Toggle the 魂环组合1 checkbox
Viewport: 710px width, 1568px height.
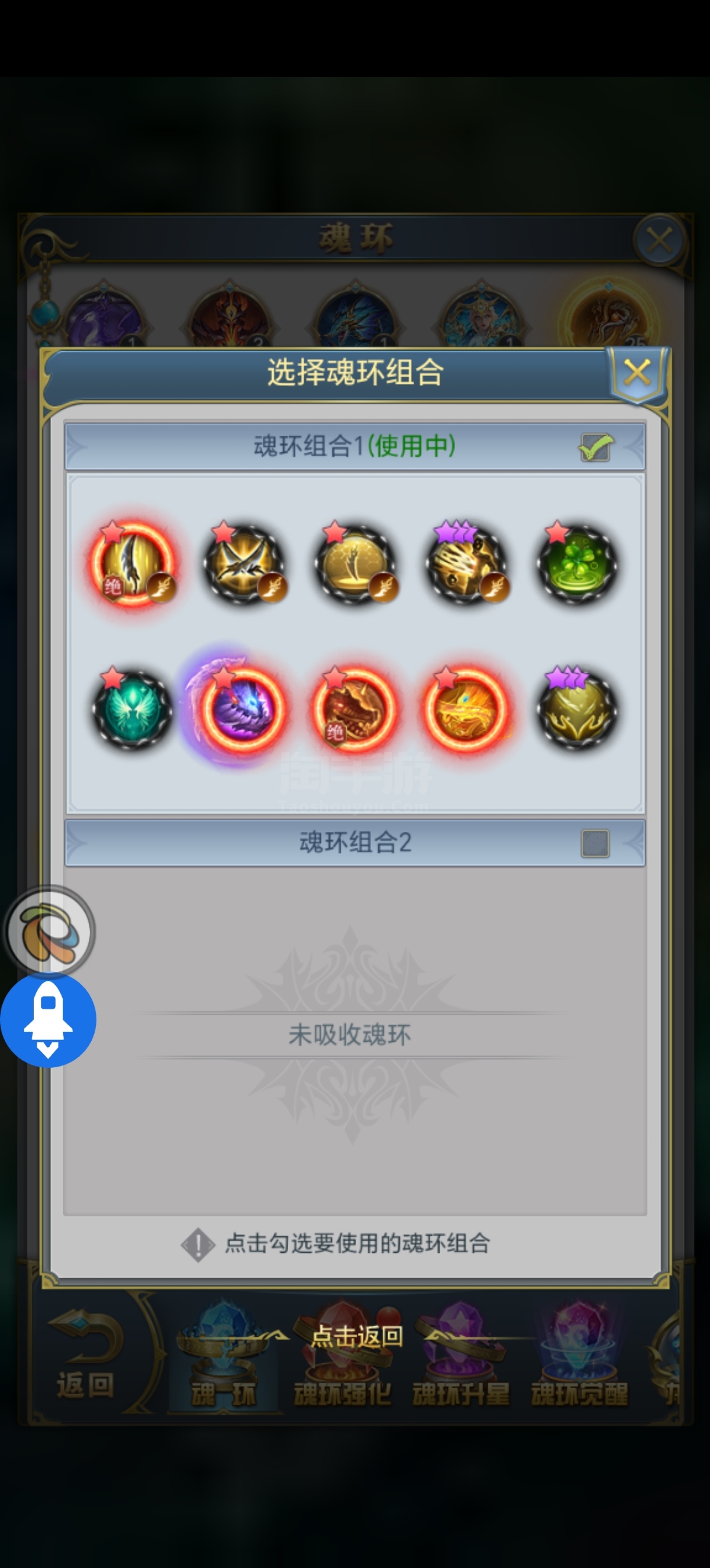[595, 448]
